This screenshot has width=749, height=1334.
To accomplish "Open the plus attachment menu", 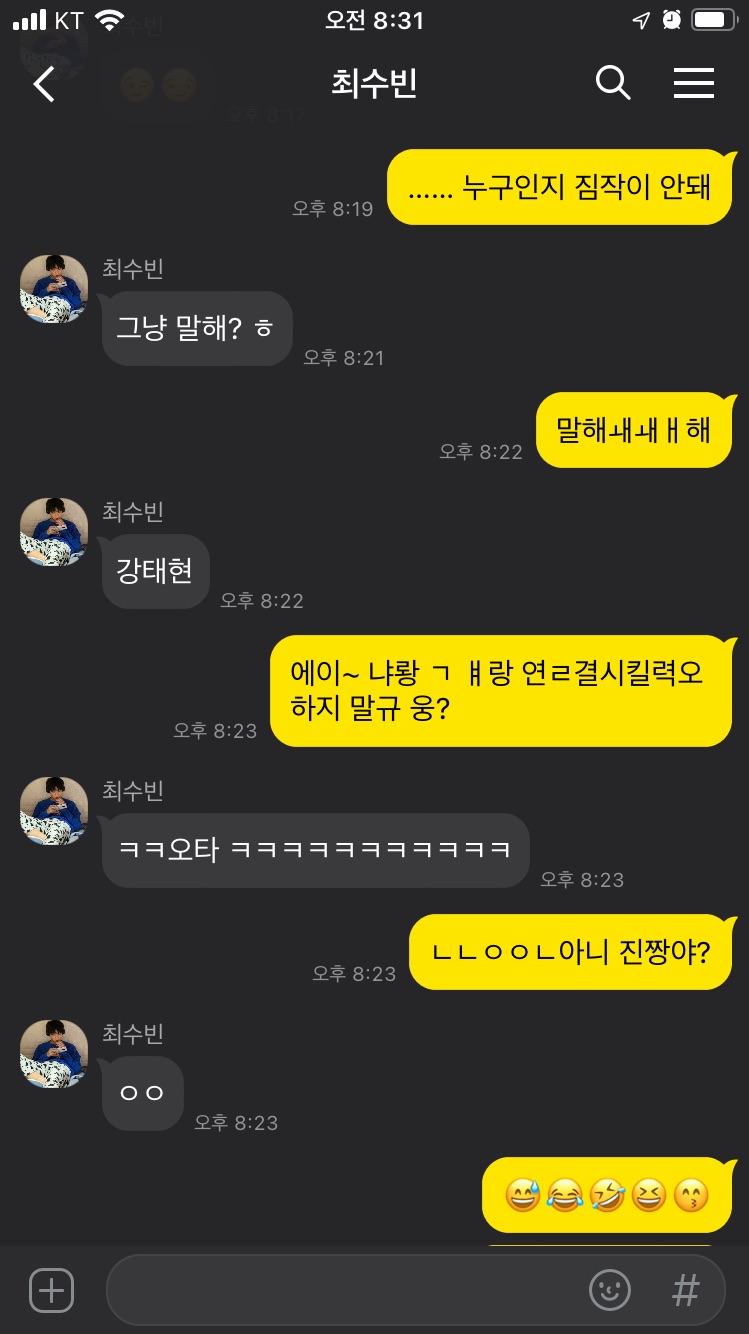I will pyautogui.click(x=51, y=1290).
